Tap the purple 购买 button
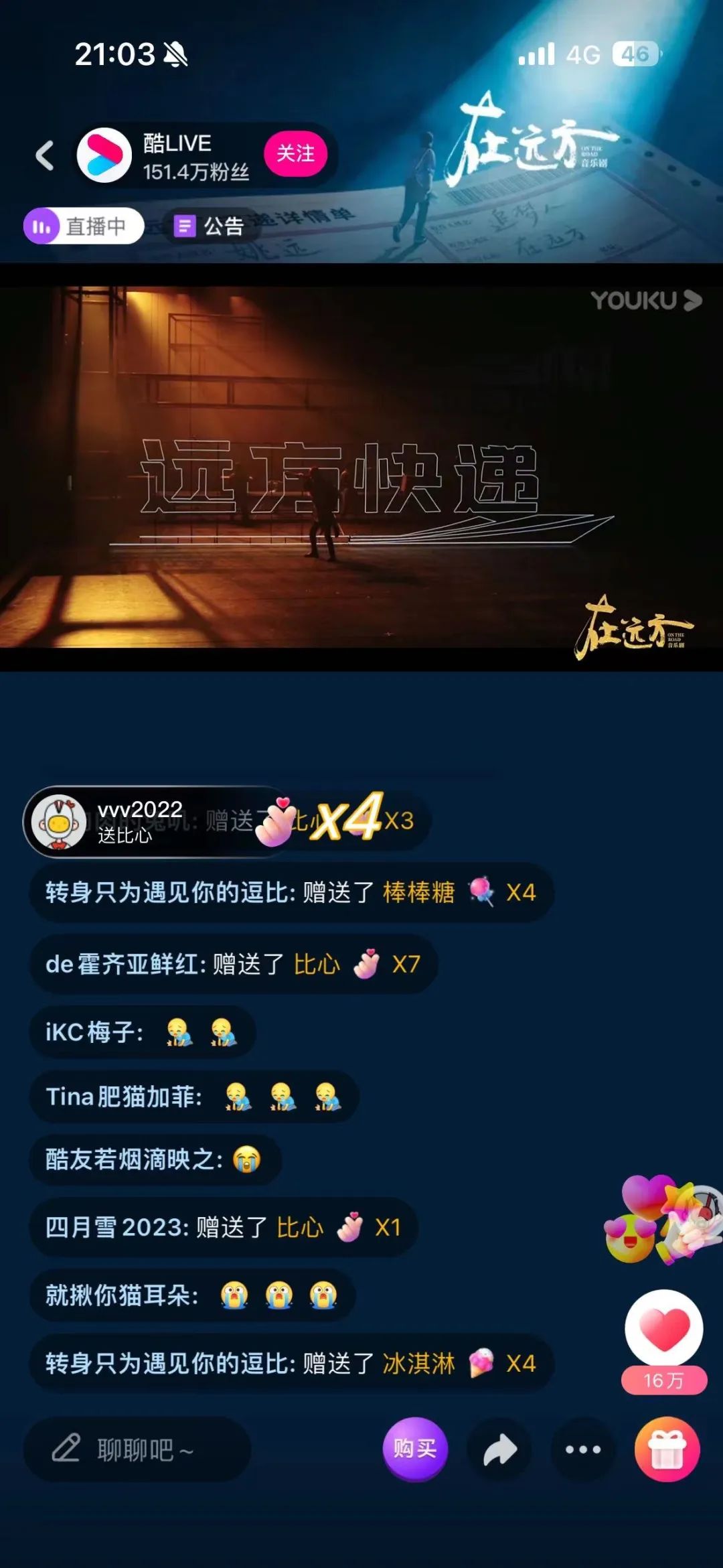The width and height of the screenshot is (723, 1568). [415, 1449]
